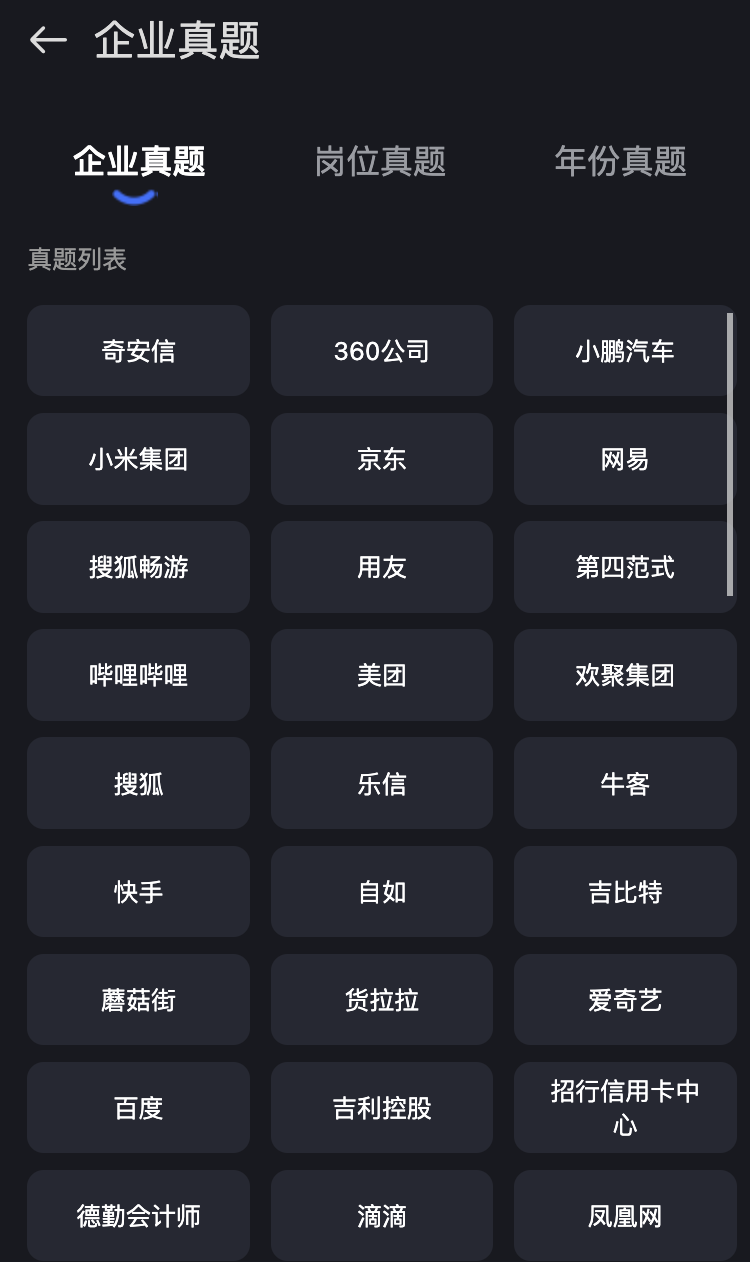Image resolution: width=750 pixels, height=1262 pixels.
Task: Open 奇安信 exam questions
Action: click(138, 351)
